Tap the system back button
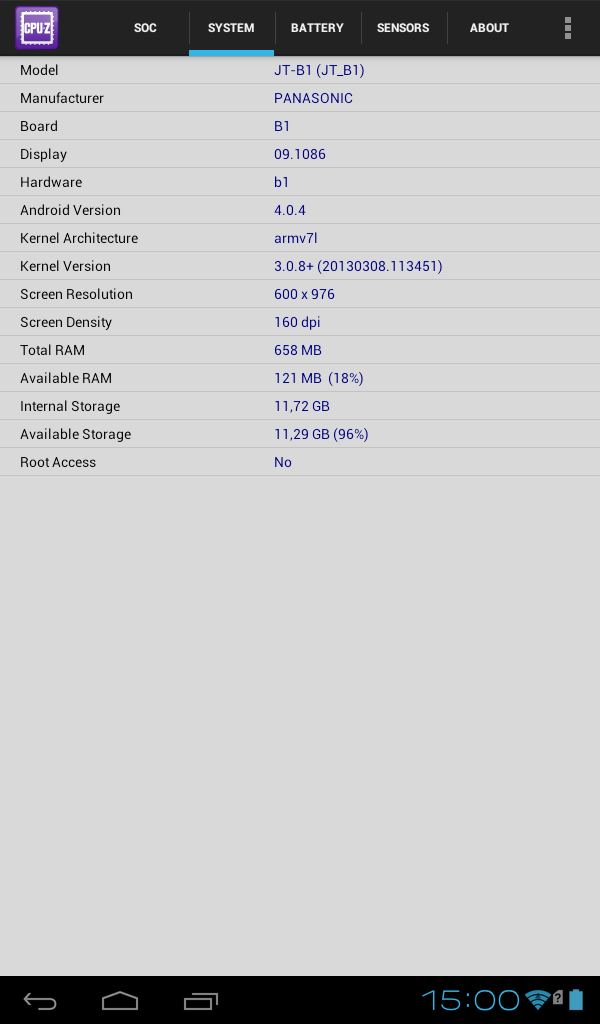Image resolution: width=600 pixels, height=1024 pixels. click(40, 1000)
